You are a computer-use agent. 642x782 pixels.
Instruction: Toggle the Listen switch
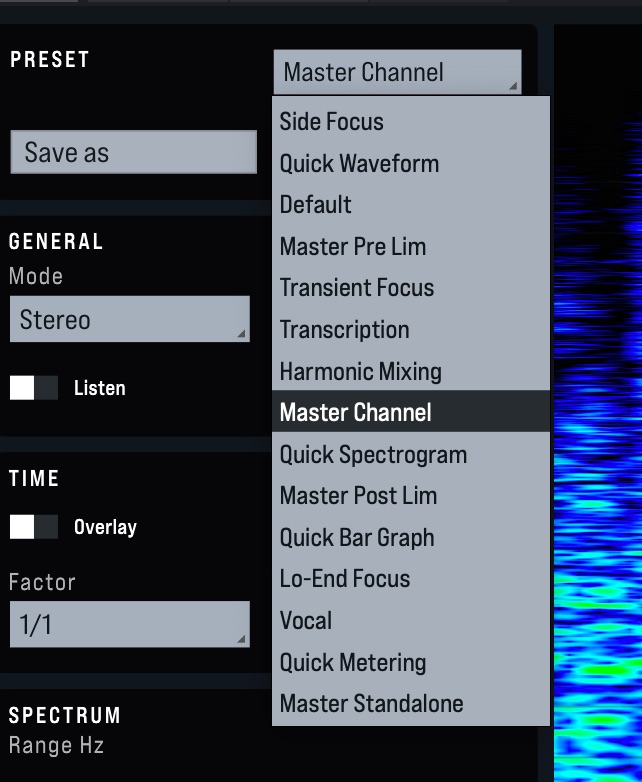[34, 388]
